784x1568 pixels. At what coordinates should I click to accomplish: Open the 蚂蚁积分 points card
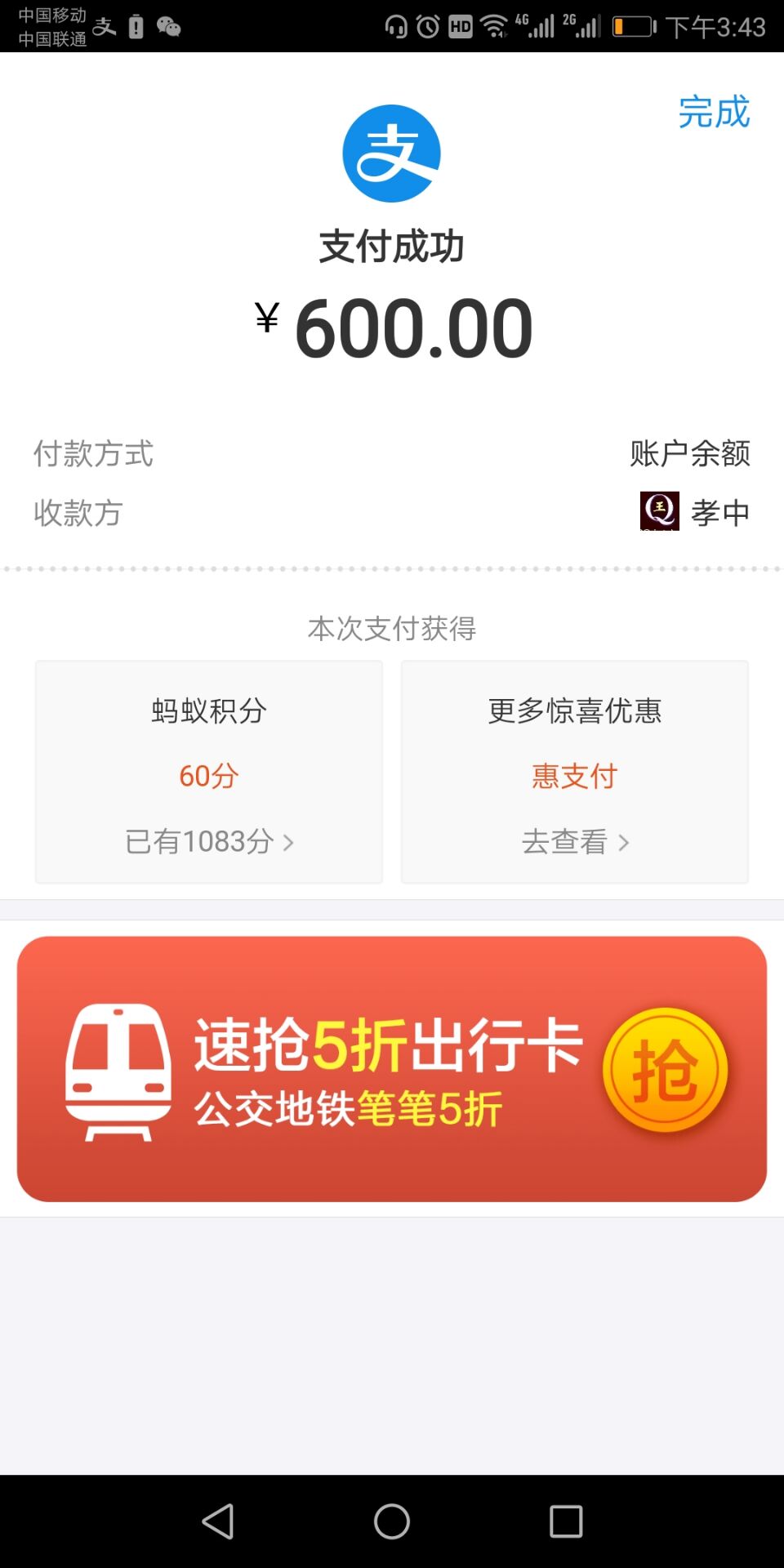209,772
